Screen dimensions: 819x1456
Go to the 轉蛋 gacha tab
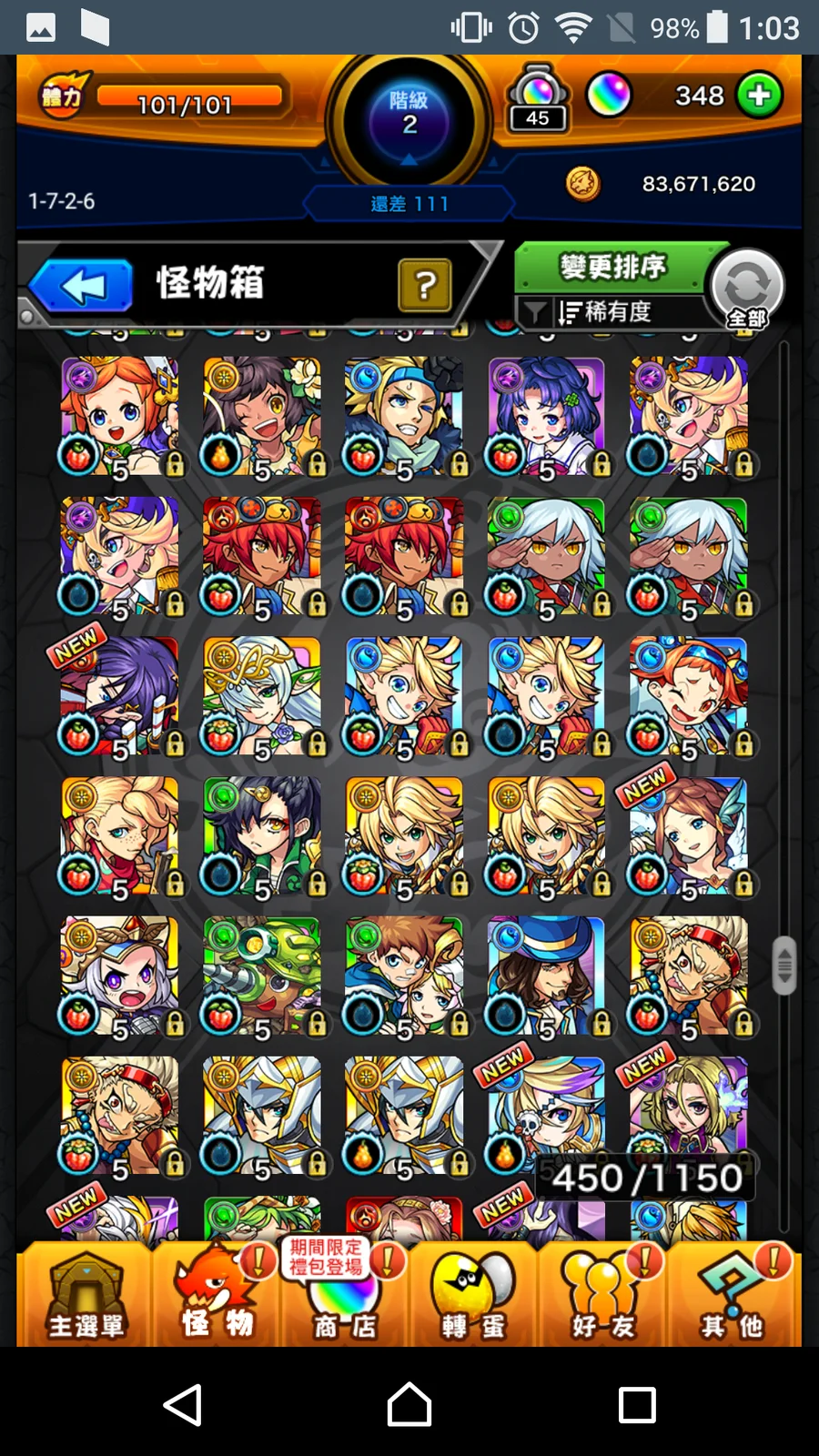coord(473,1294)
